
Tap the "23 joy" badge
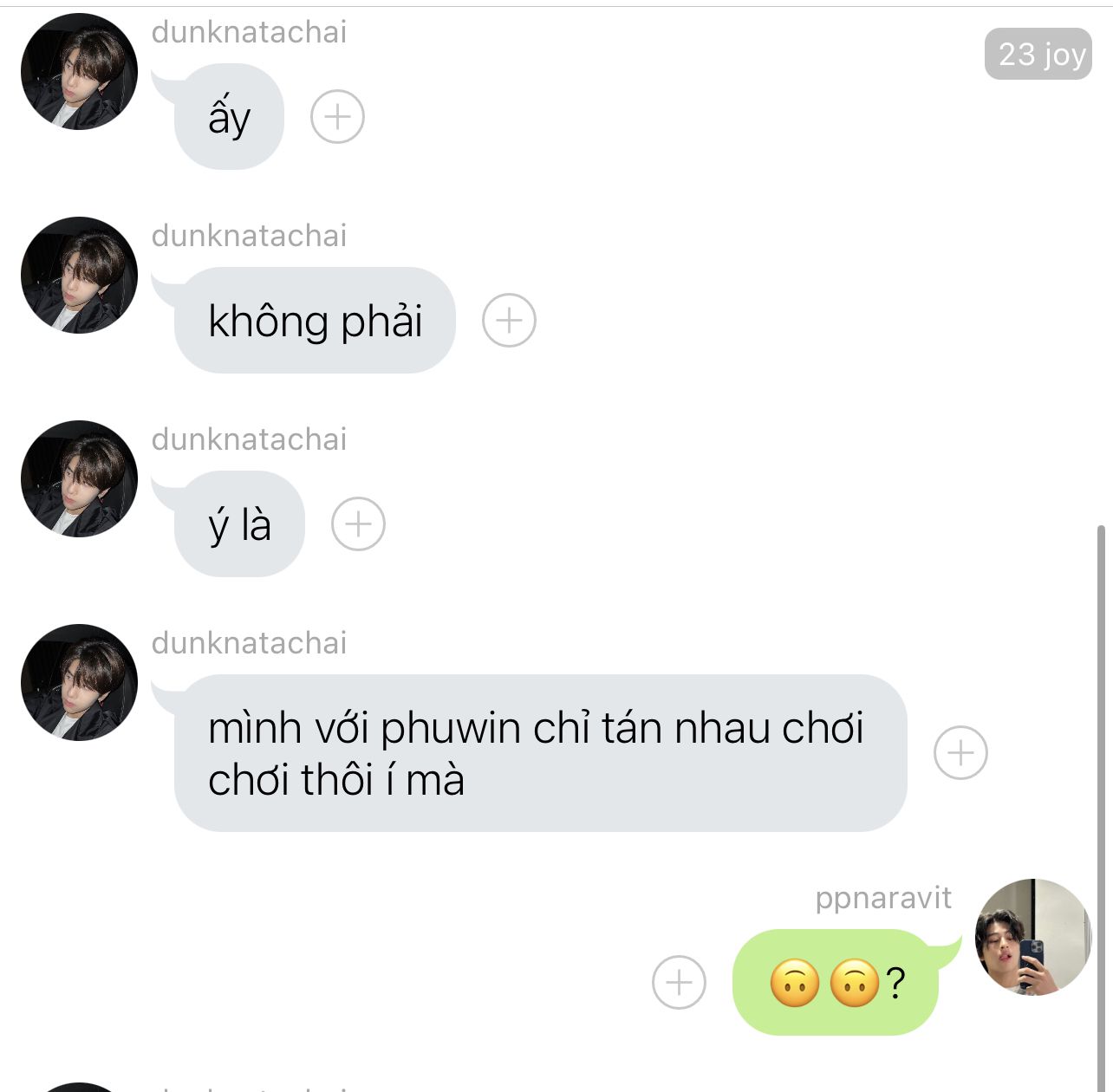point(1038,54)
